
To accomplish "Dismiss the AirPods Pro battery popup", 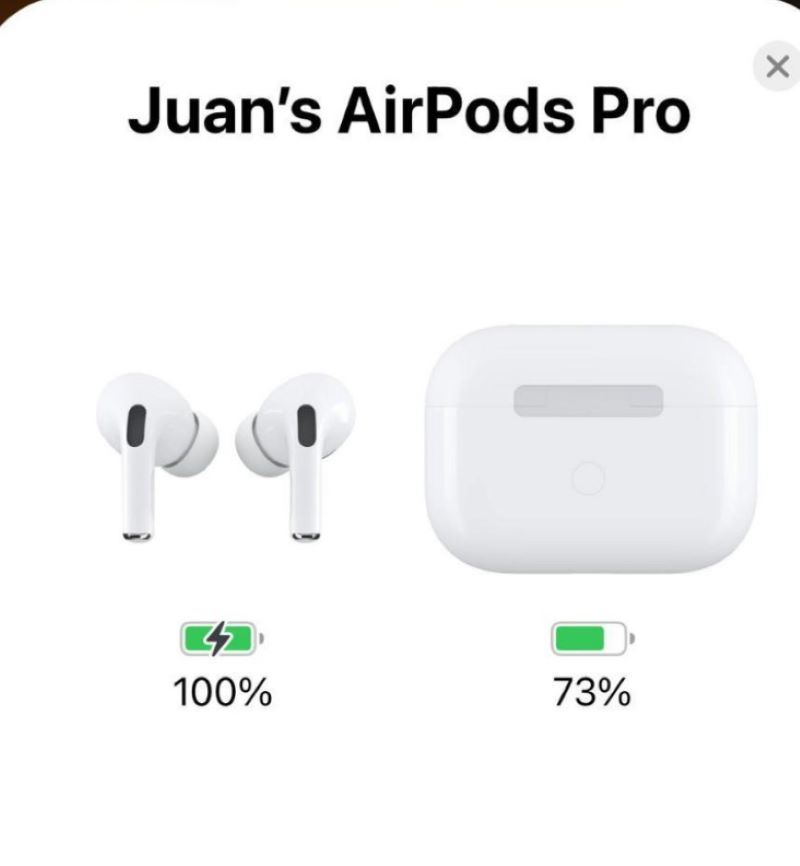I will [776, 68].
